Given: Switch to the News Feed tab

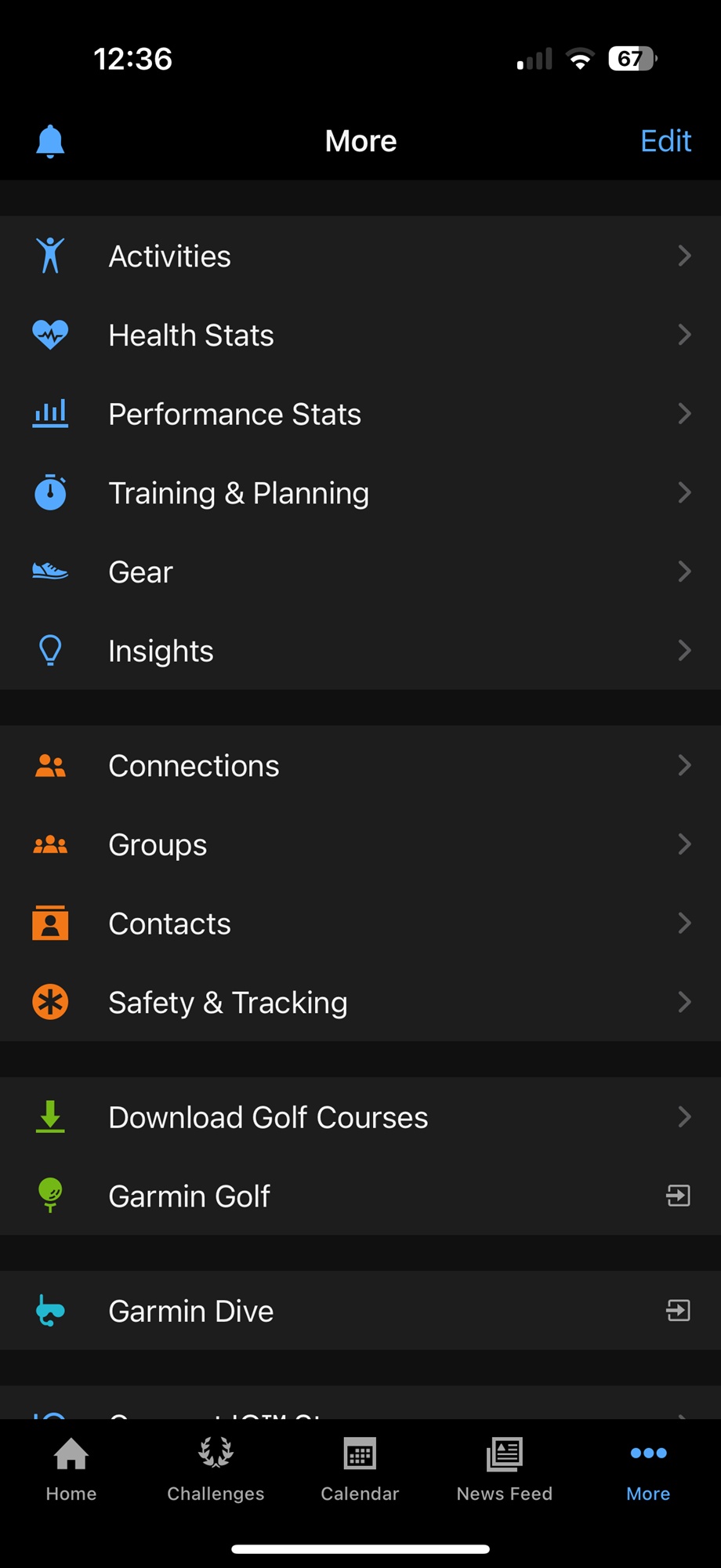Looking at the screenshot, I should click(505, 1469).
